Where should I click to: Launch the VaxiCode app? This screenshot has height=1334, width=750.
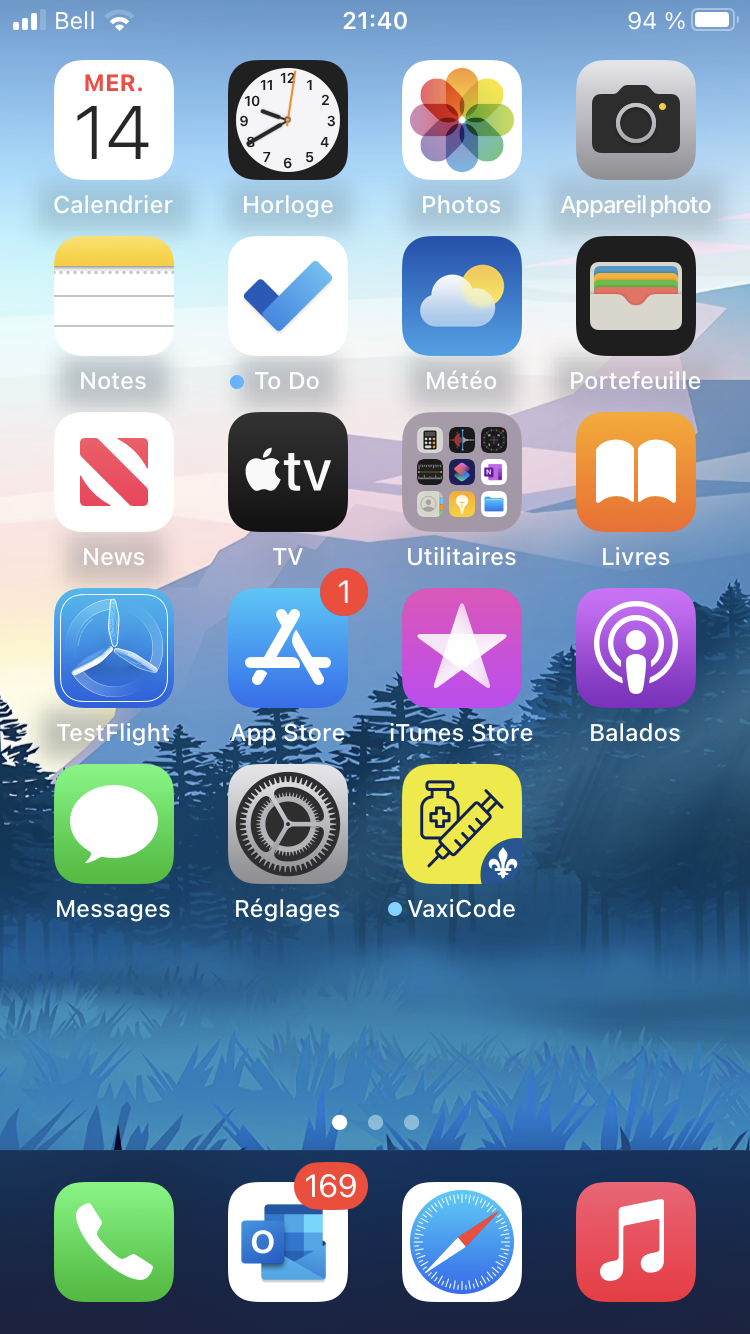click(x=461, y=824)
